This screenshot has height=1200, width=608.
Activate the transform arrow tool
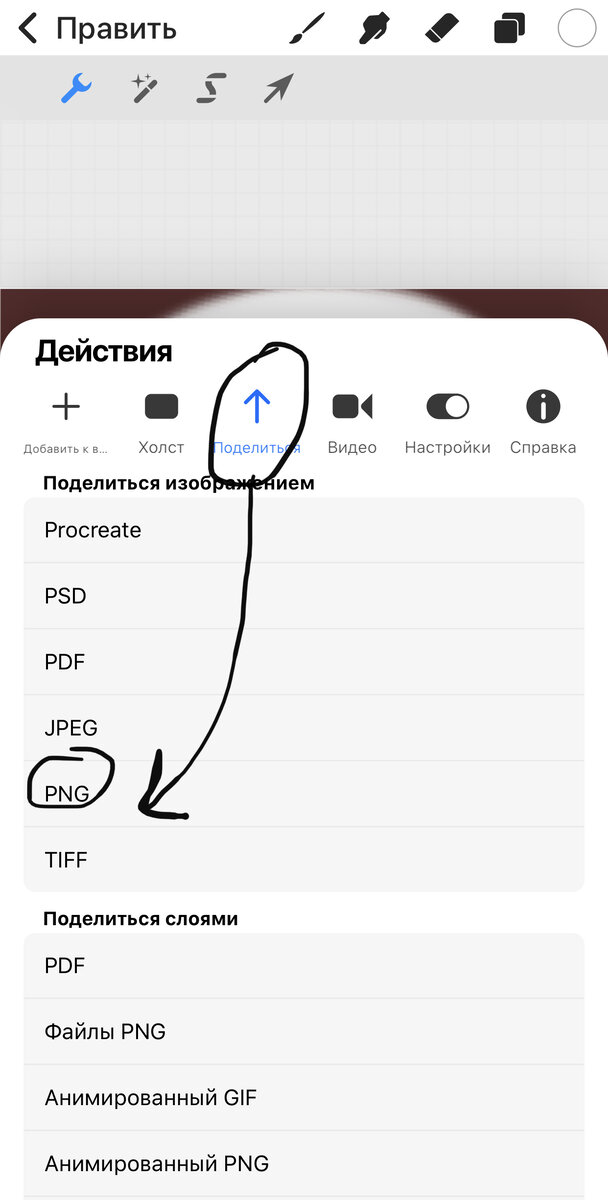click(x=276, y=89)
